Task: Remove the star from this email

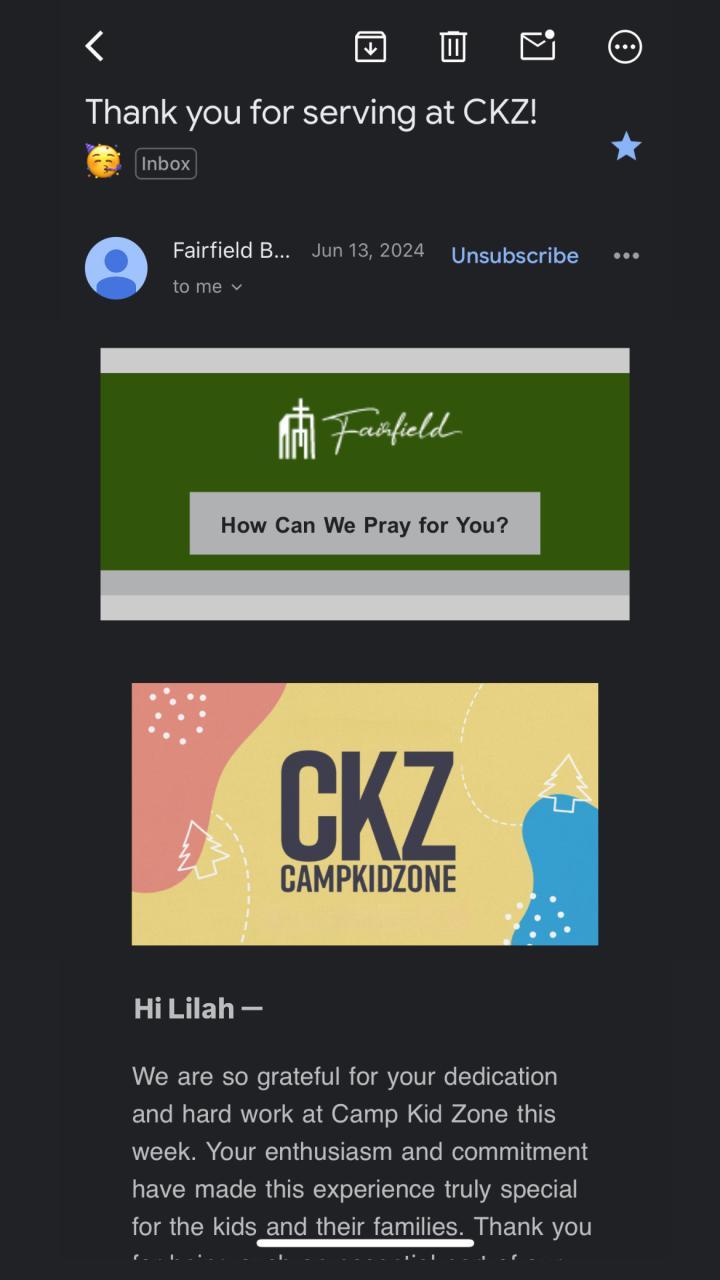Action: [x=626, y=148]
